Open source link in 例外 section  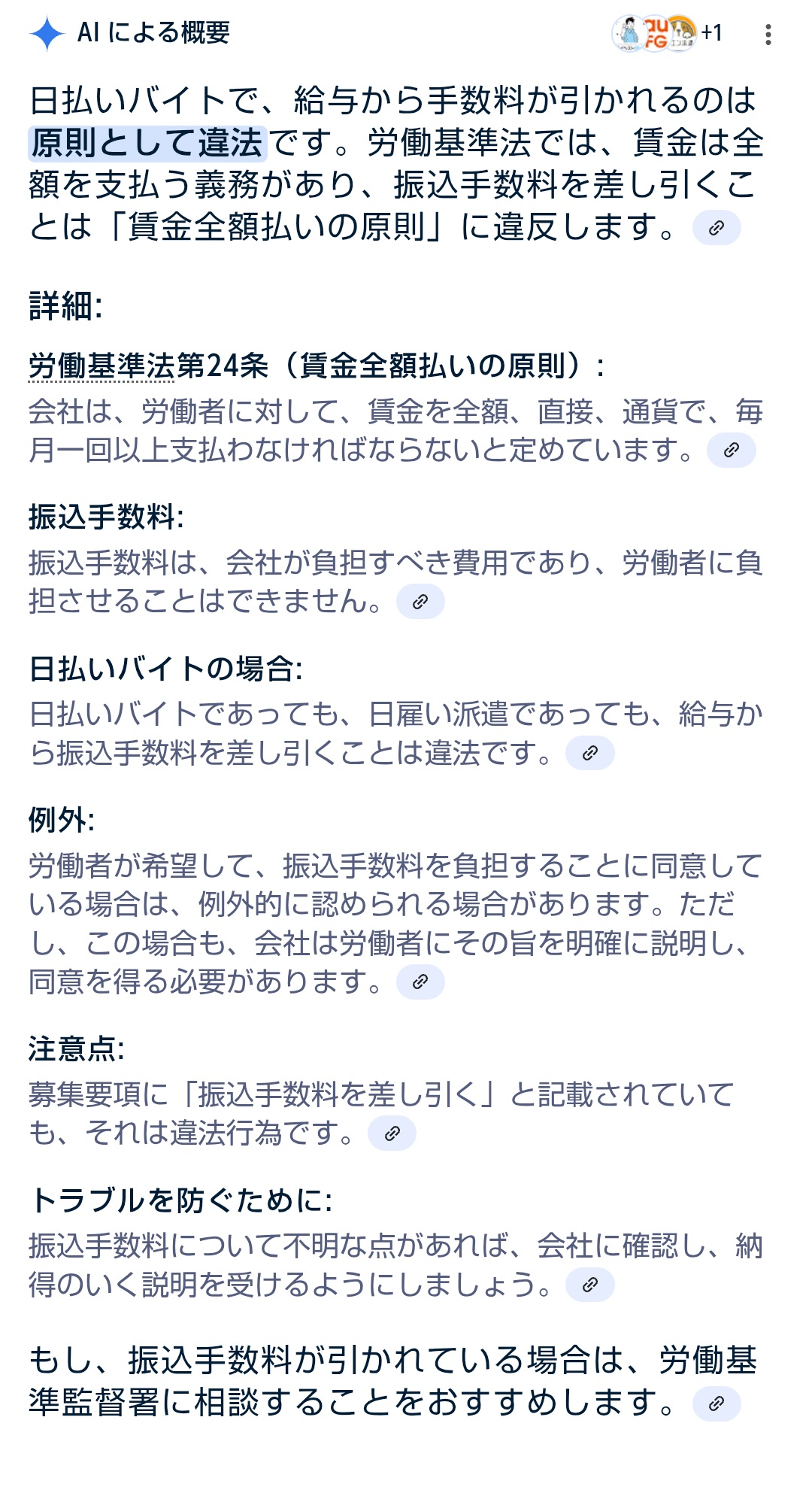[x=420, y=982]
